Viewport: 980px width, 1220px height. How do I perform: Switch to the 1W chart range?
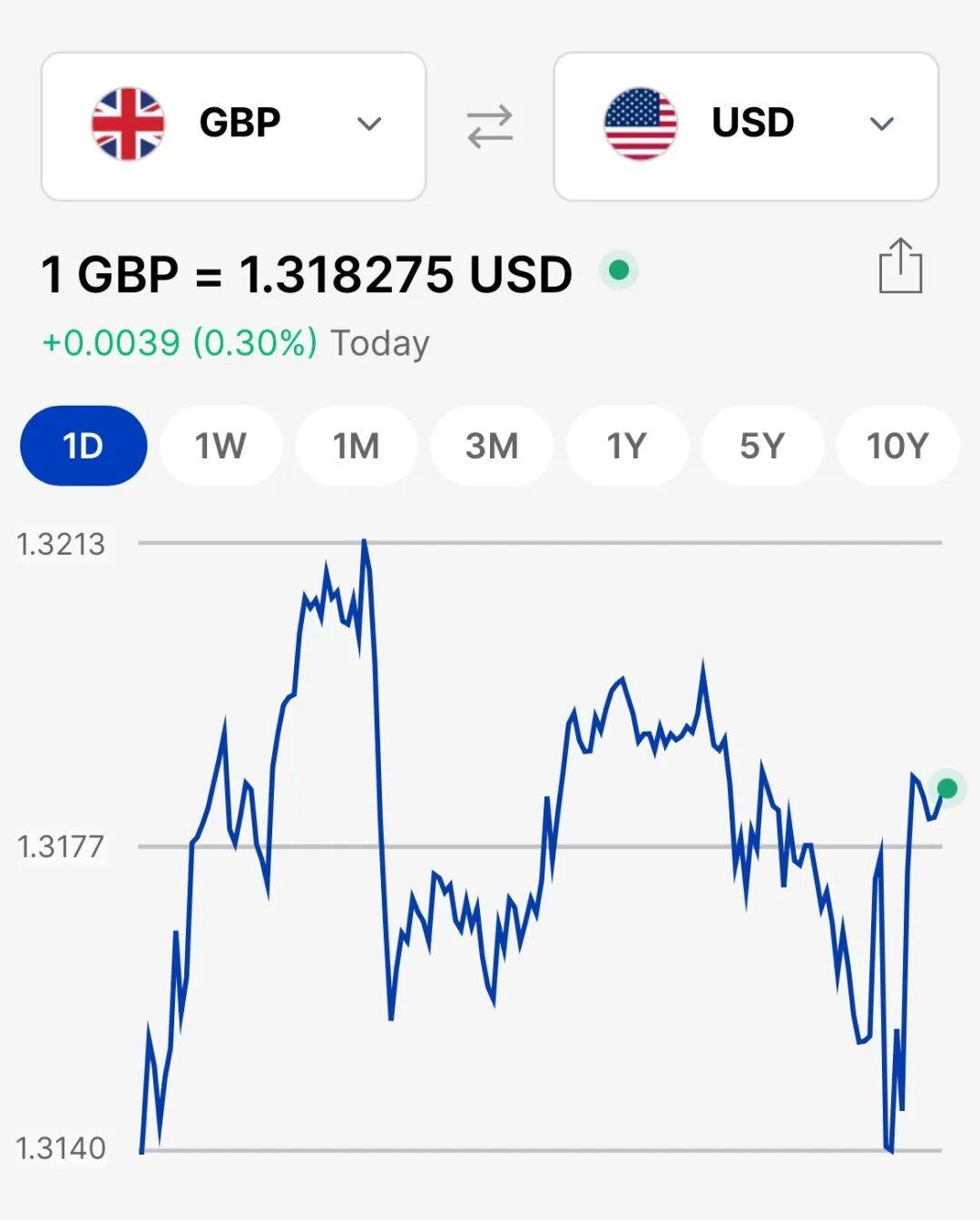coord(220,446)
